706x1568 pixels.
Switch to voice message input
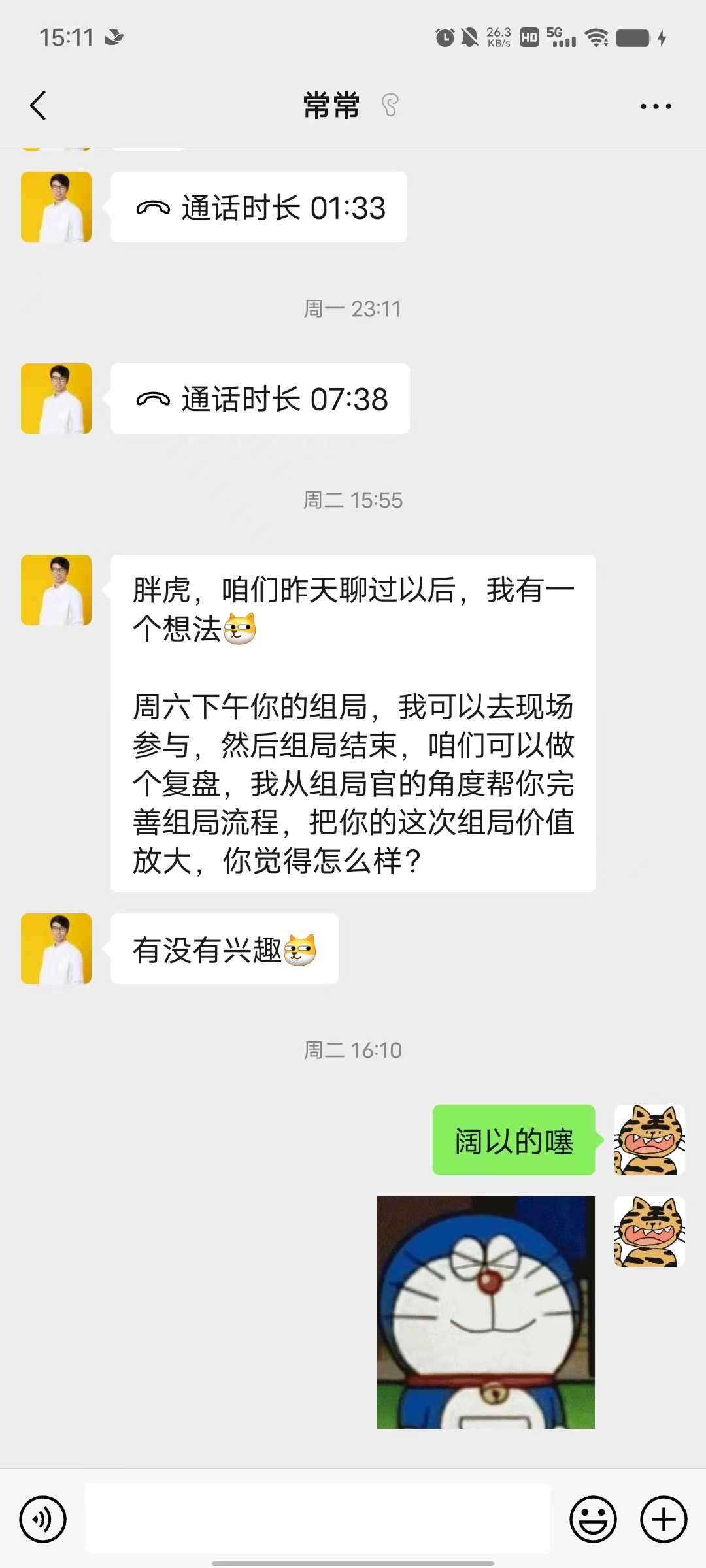tap(43, 1519)
